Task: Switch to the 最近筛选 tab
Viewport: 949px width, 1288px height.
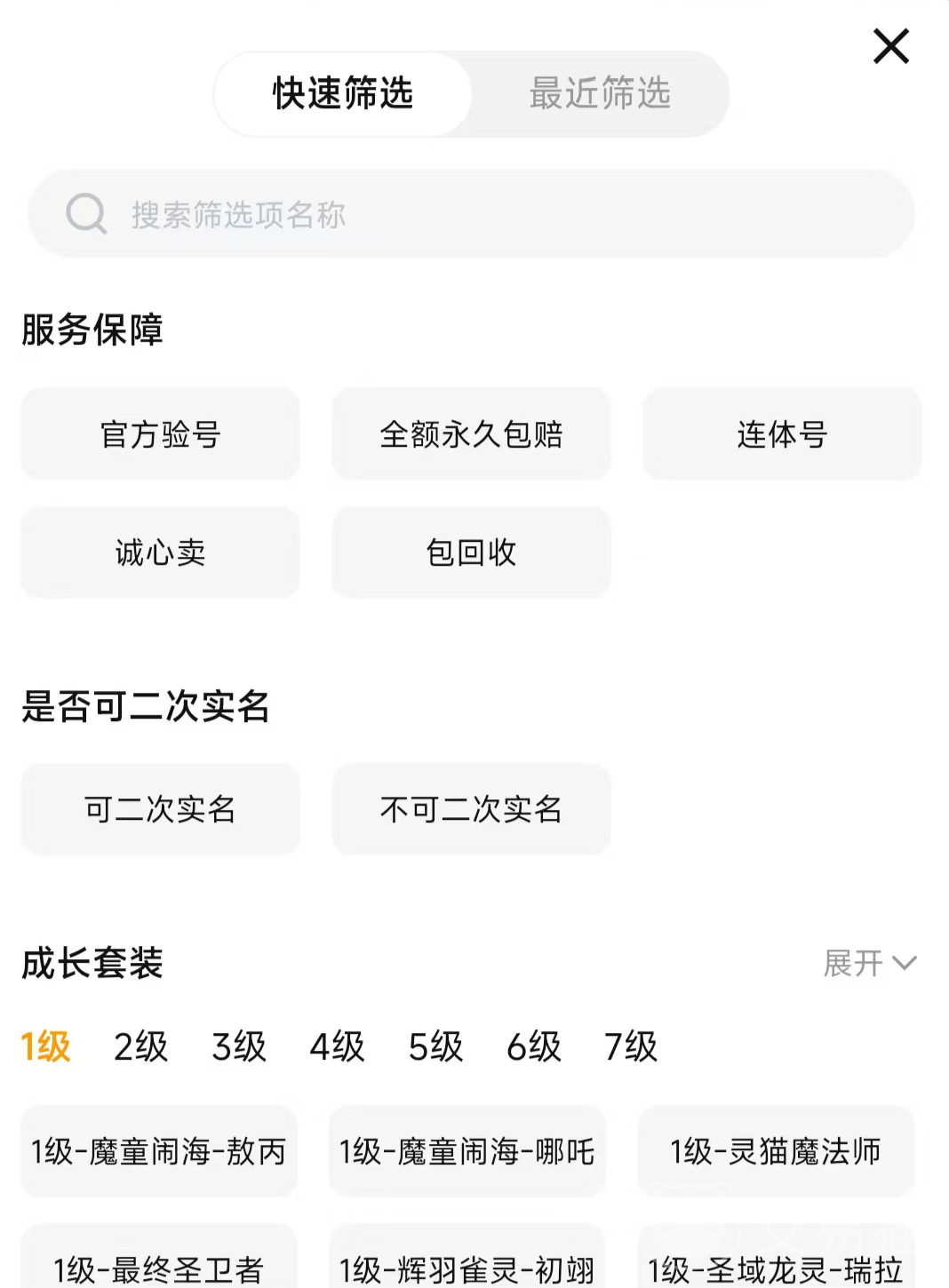Action: click(x=600, y=93)
